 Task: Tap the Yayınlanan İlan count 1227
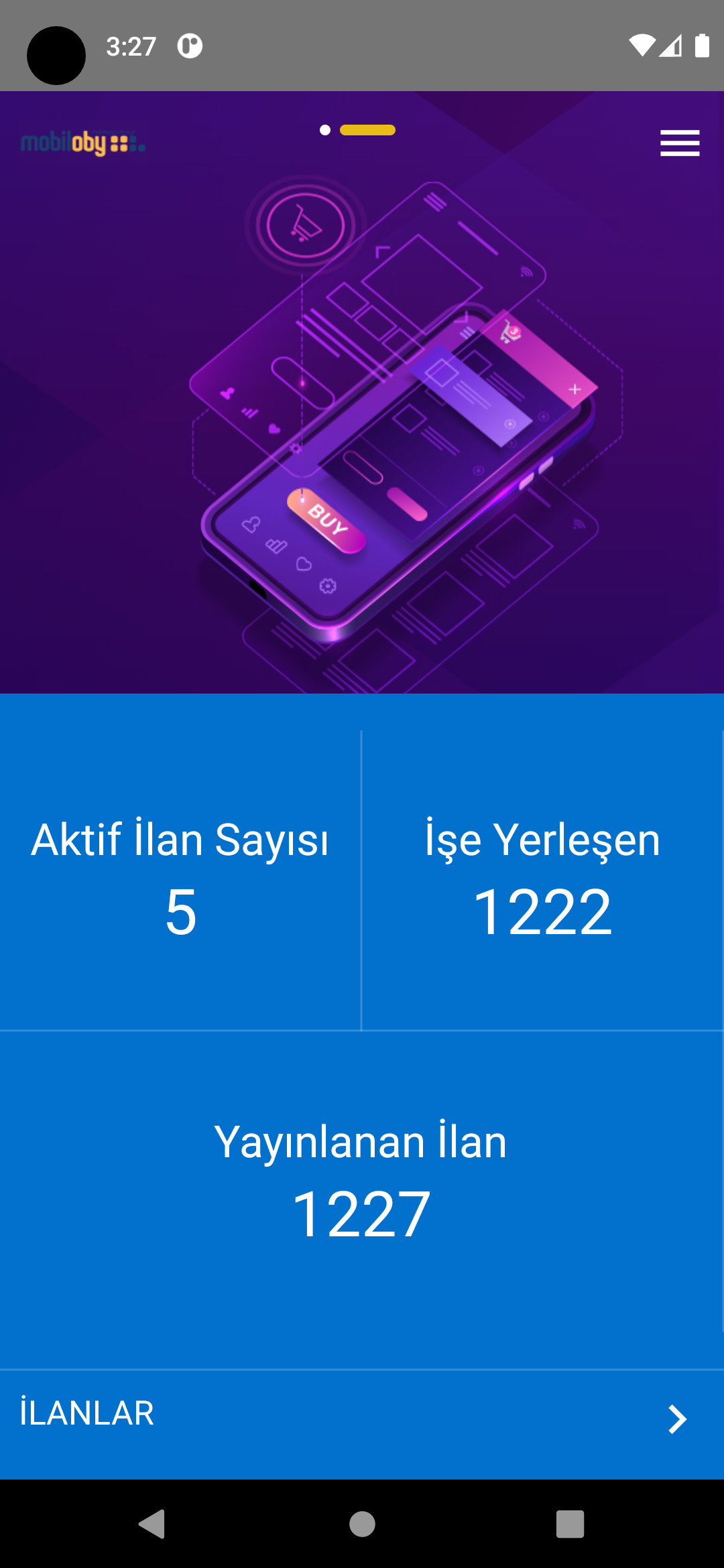tap(362, 1213)
